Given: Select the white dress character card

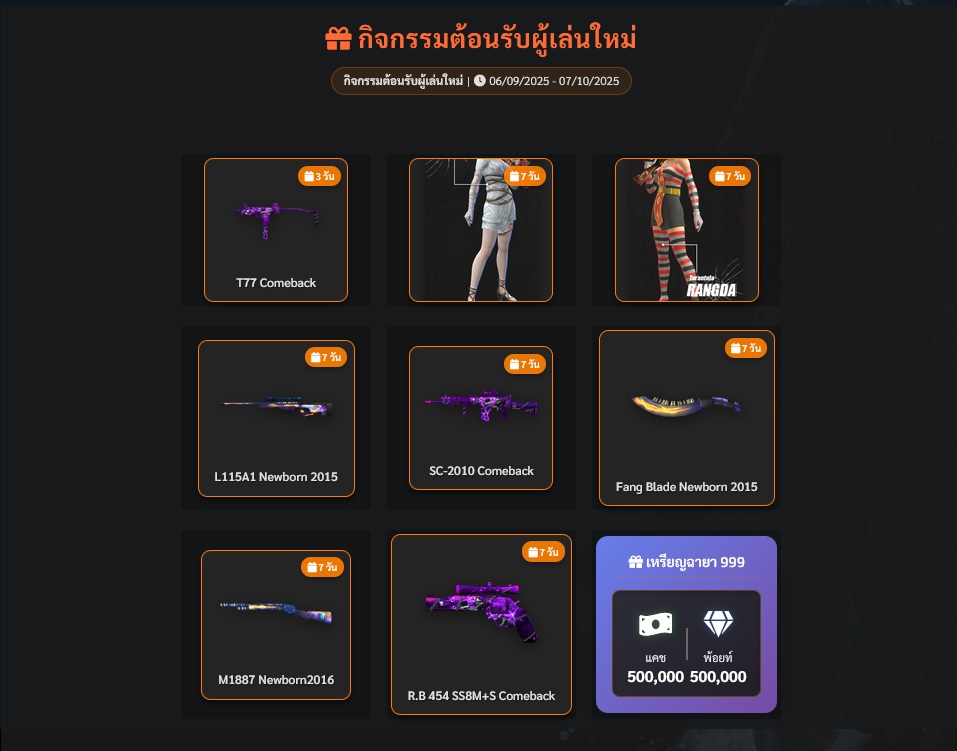Looking at the screenshot, I should click(481, 230).
